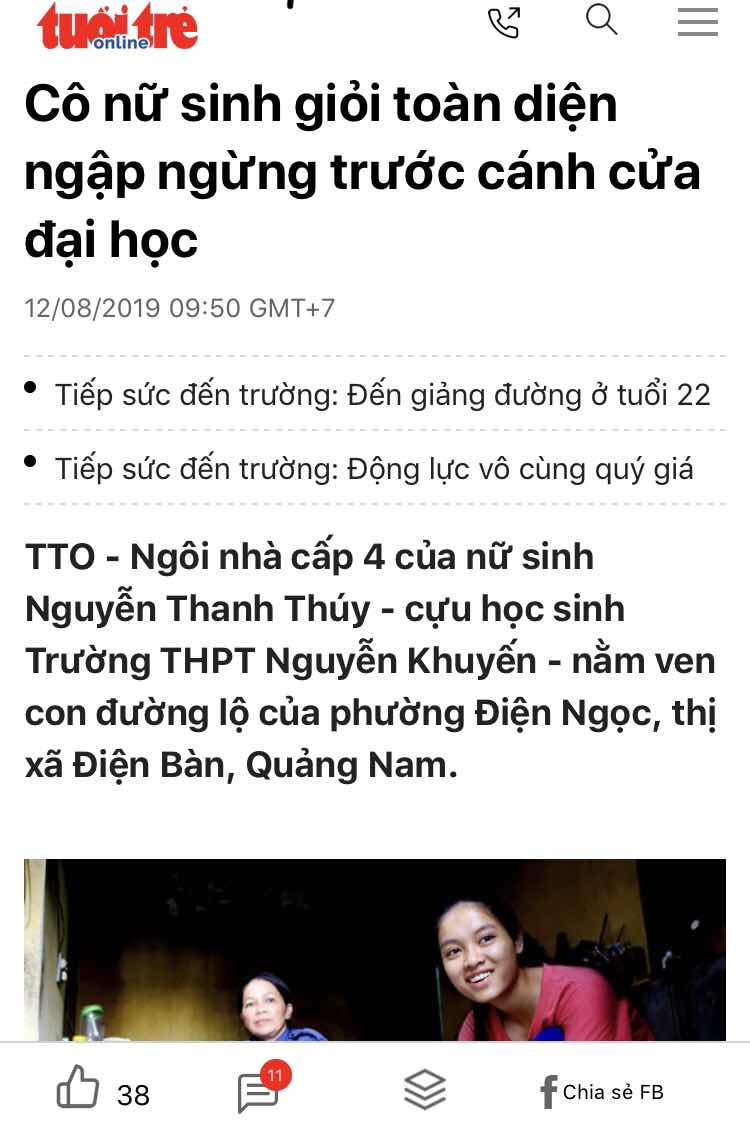This screenshot has height=1141, width=750.
Task: Open related article 'Đến giảng đường ở tuổi 22'
Action: click(x=382, y=395)
